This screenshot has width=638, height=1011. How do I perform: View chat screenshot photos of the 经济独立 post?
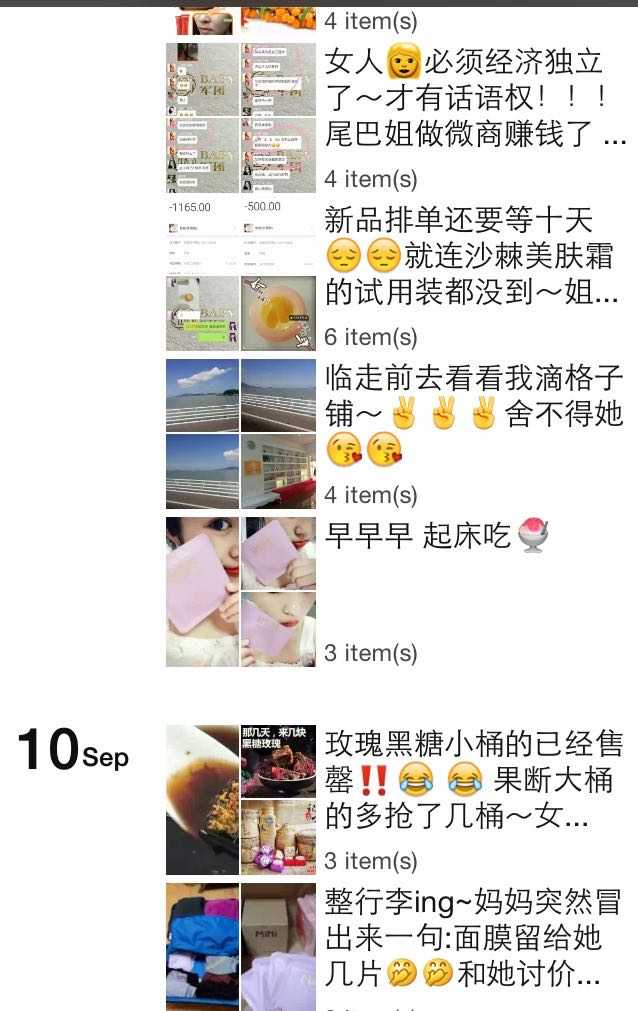coord(240,118)
